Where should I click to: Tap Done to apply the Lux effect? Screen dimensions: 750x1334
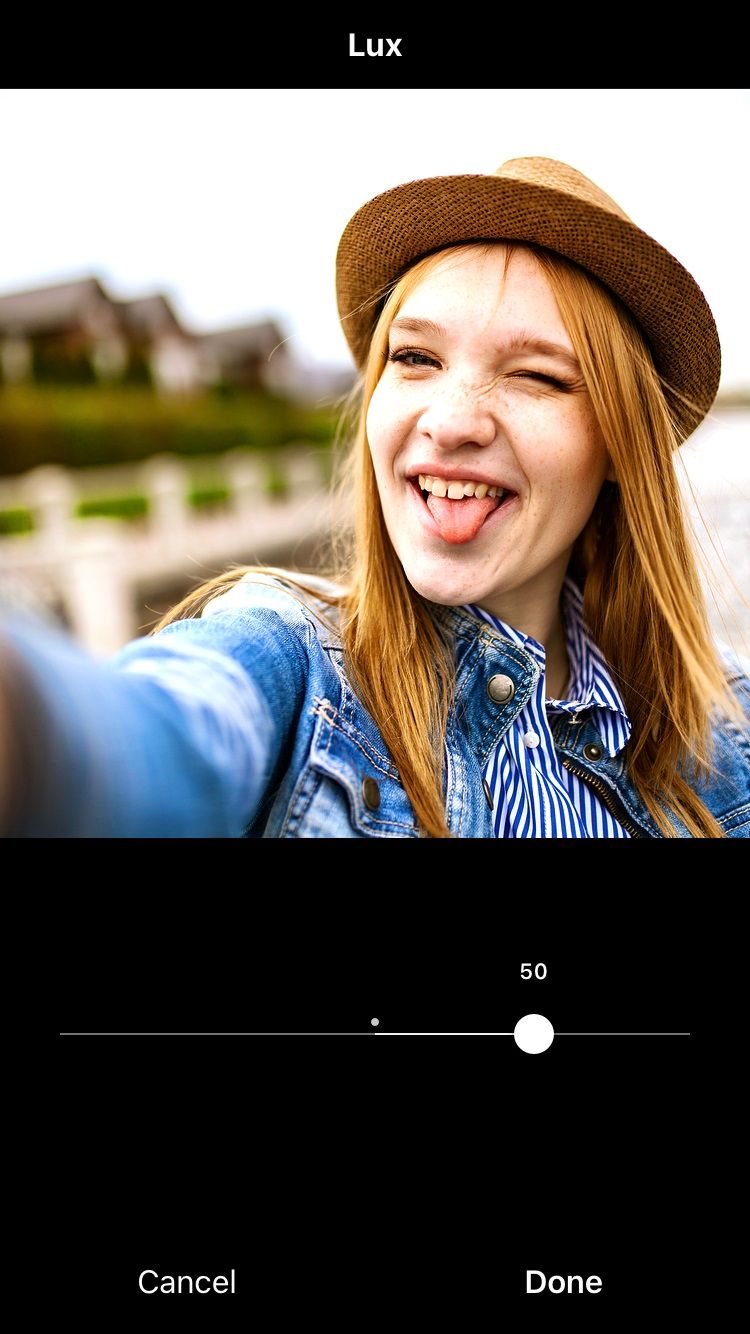pos(563,1281)
